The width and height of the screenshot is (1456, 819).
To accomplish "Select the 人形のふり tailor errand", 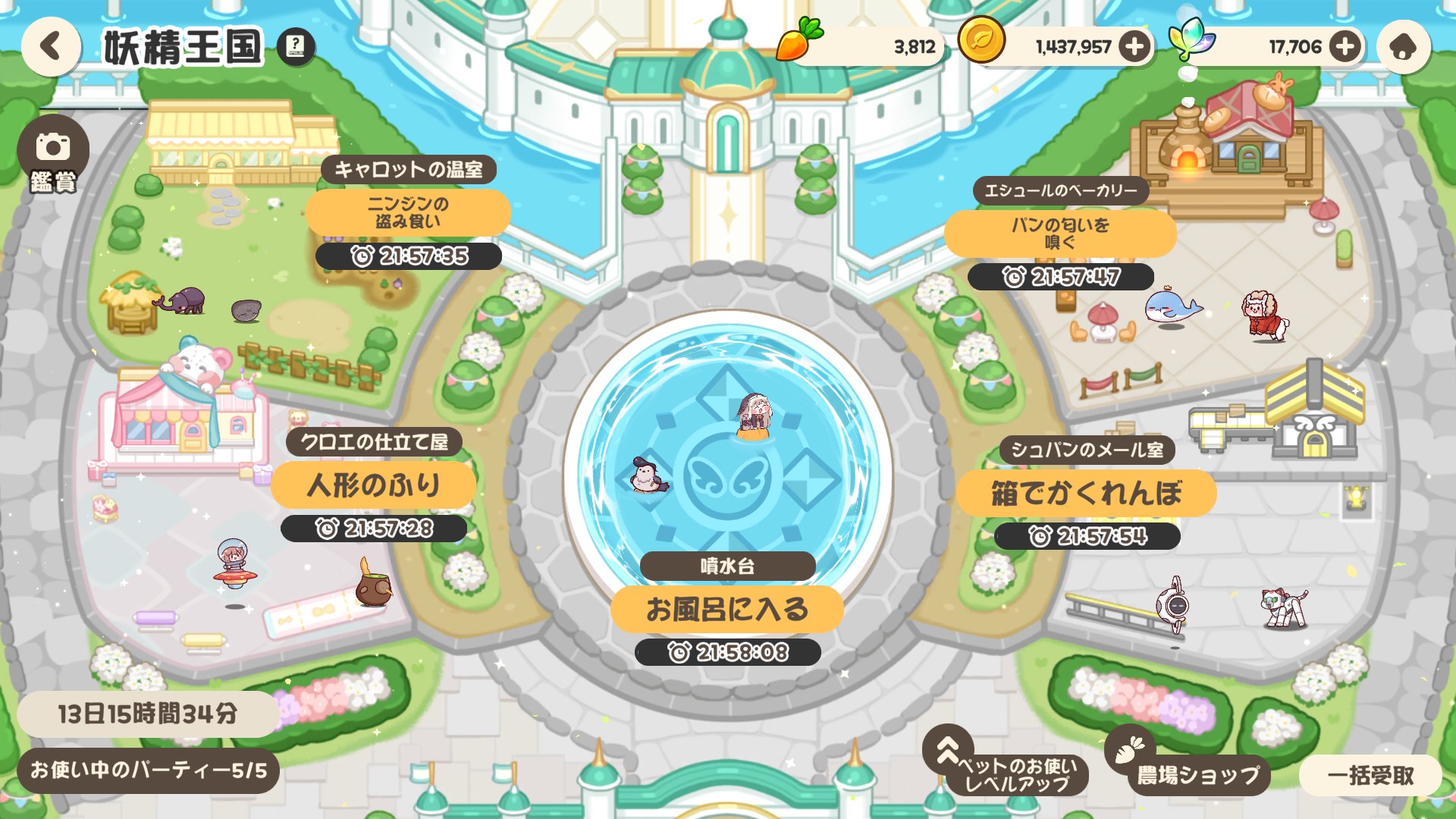I will (374, 485).
